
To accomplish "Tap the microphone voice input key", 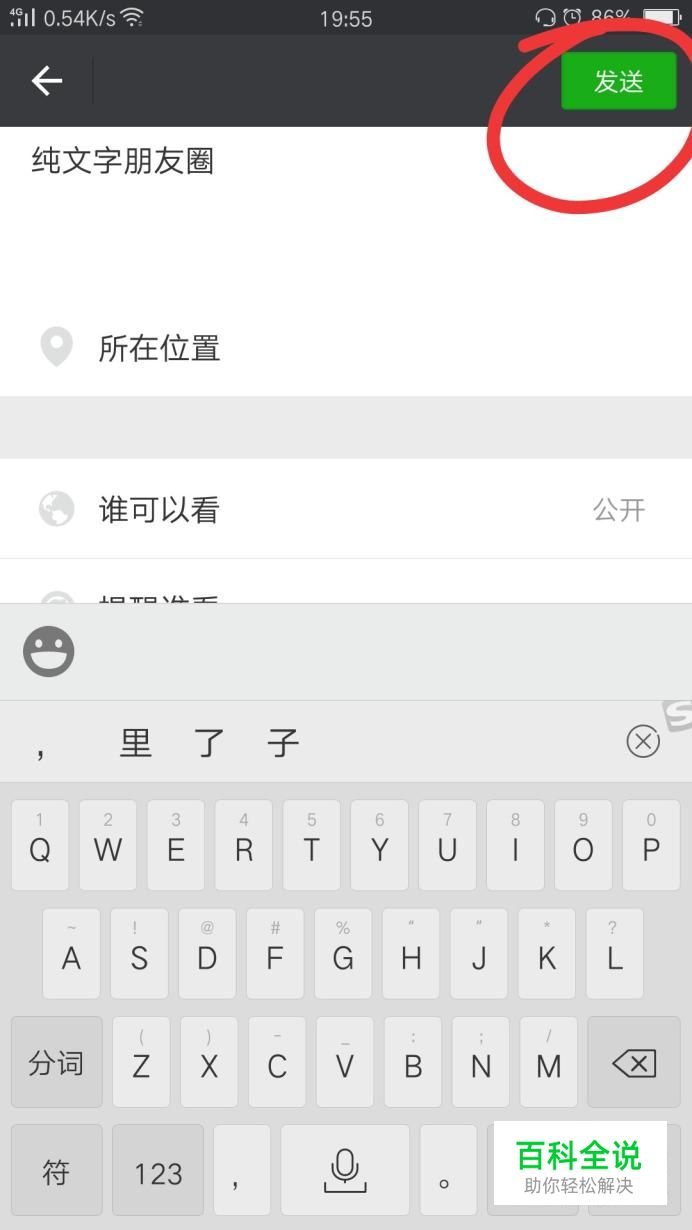I will click(345, 1170).
